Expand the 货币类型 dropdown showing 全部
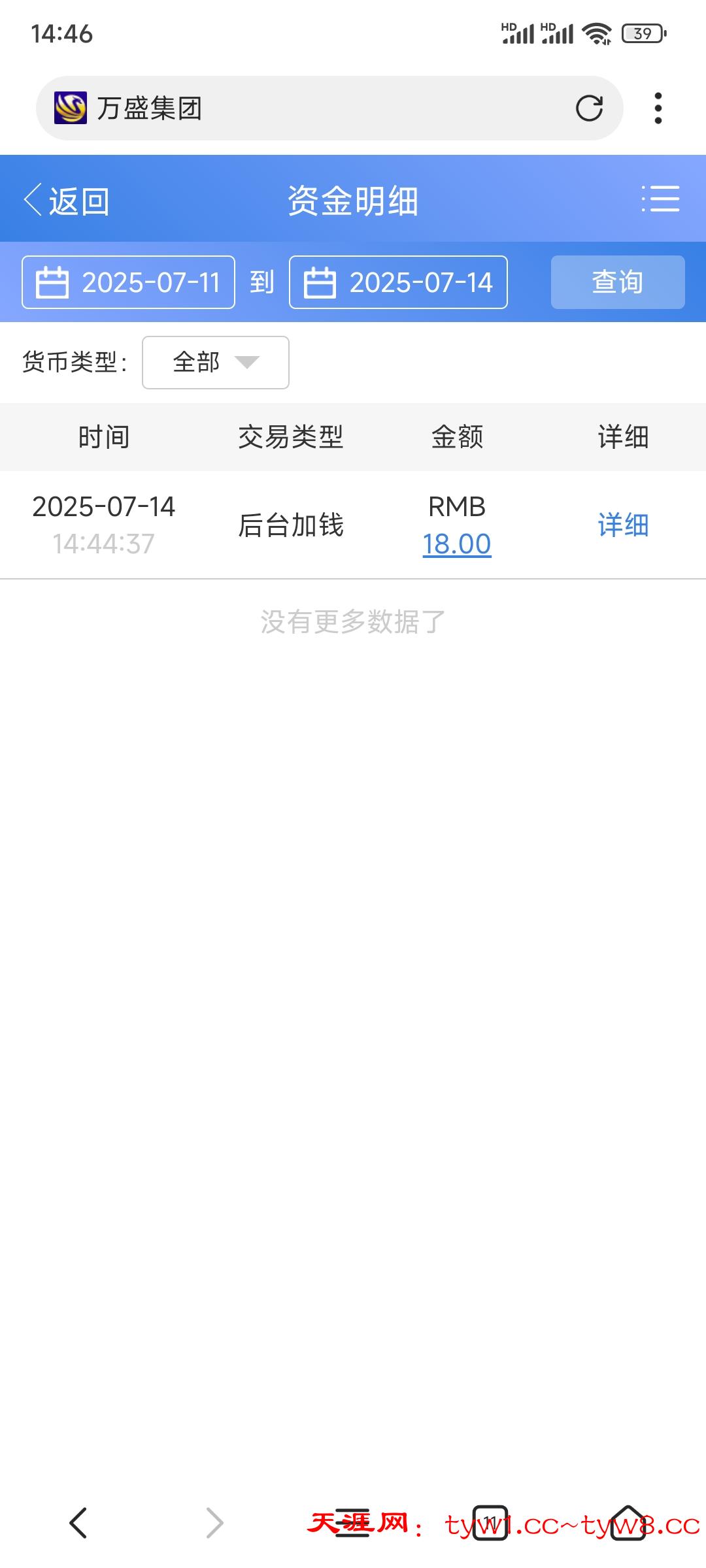The height and width of the screenshot is (1568, 706). (x=216, y=363)
